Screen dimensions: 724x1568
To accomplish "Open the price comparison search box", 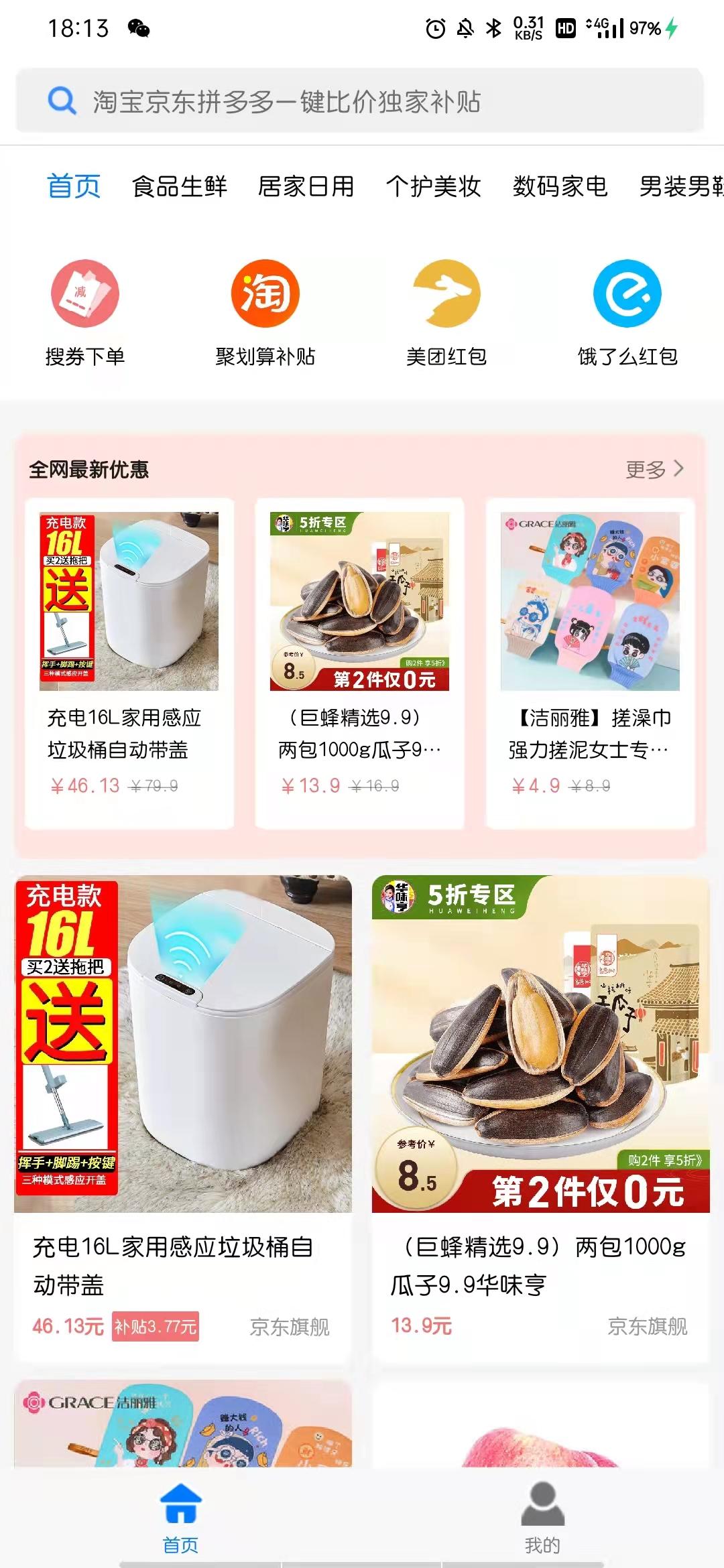I will point(360,101).
